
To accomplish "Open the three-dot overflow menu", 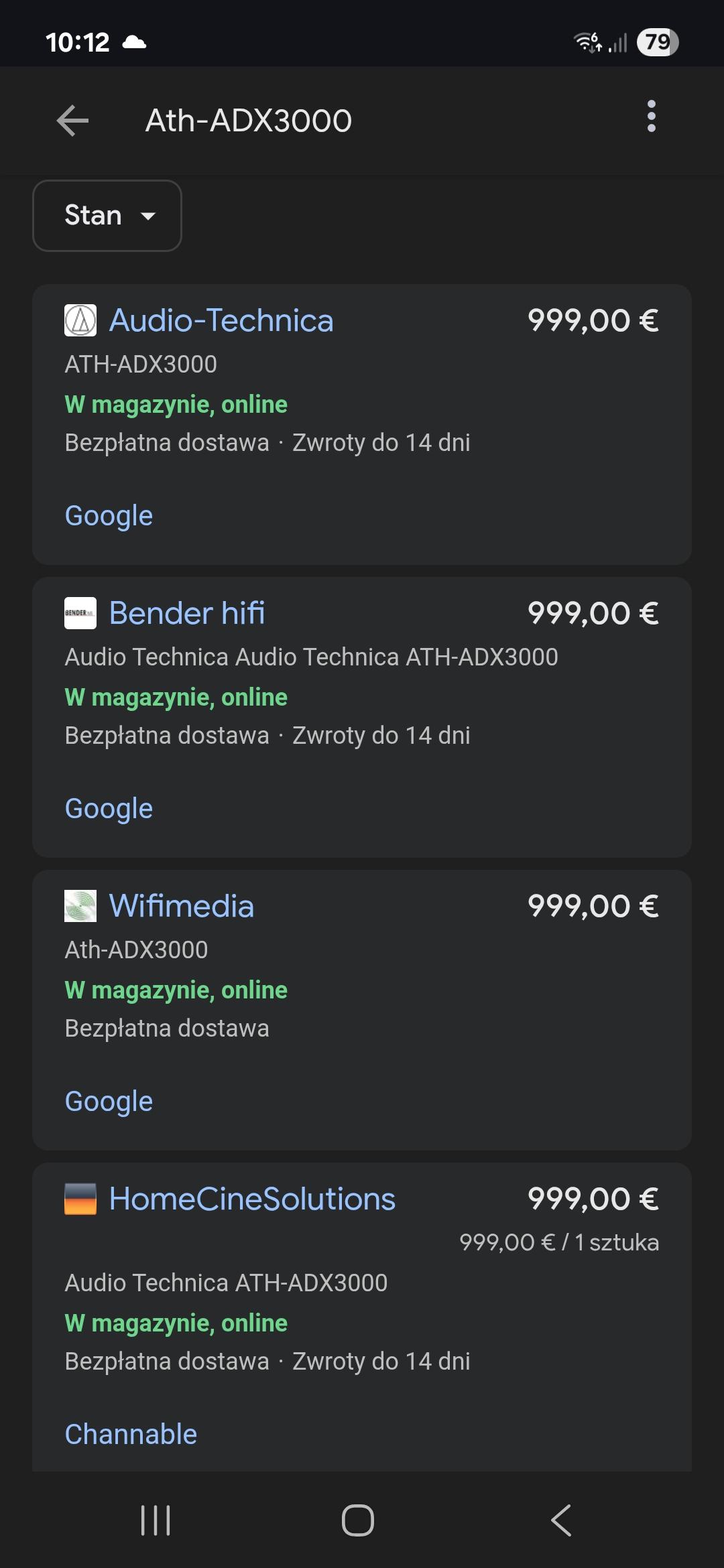I will point(651,117).
